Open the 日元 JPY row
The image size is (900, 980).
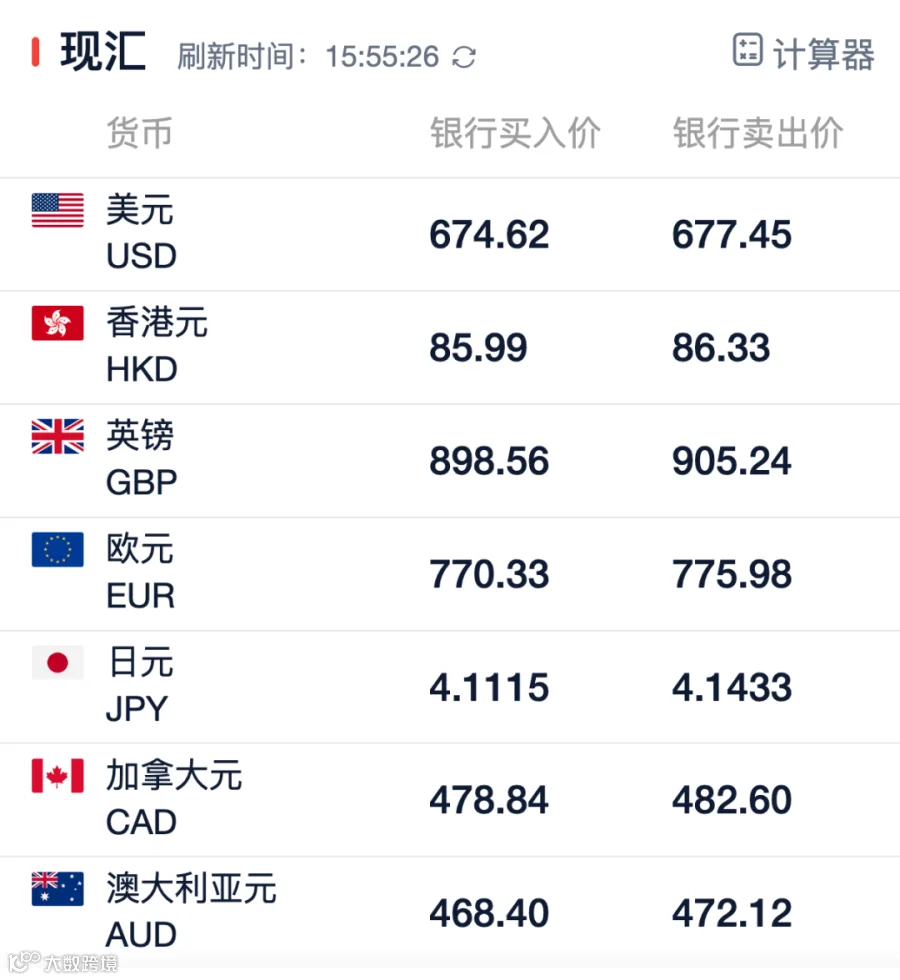pyautogui.click(x=450, y=687)
